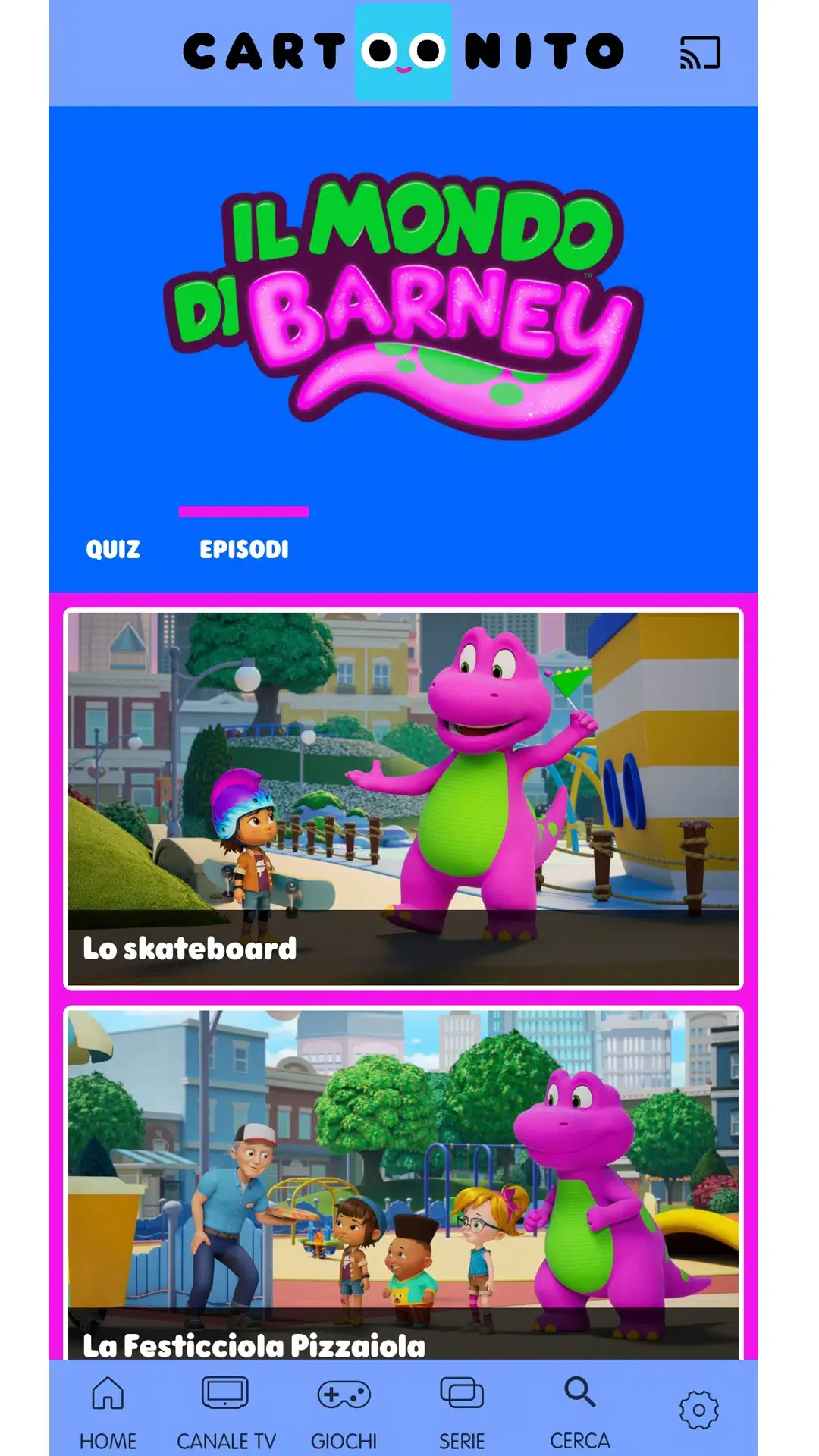
Task: Tap the Chromecast cast icon
Action: pyautogui.click(x=701, y=52)
